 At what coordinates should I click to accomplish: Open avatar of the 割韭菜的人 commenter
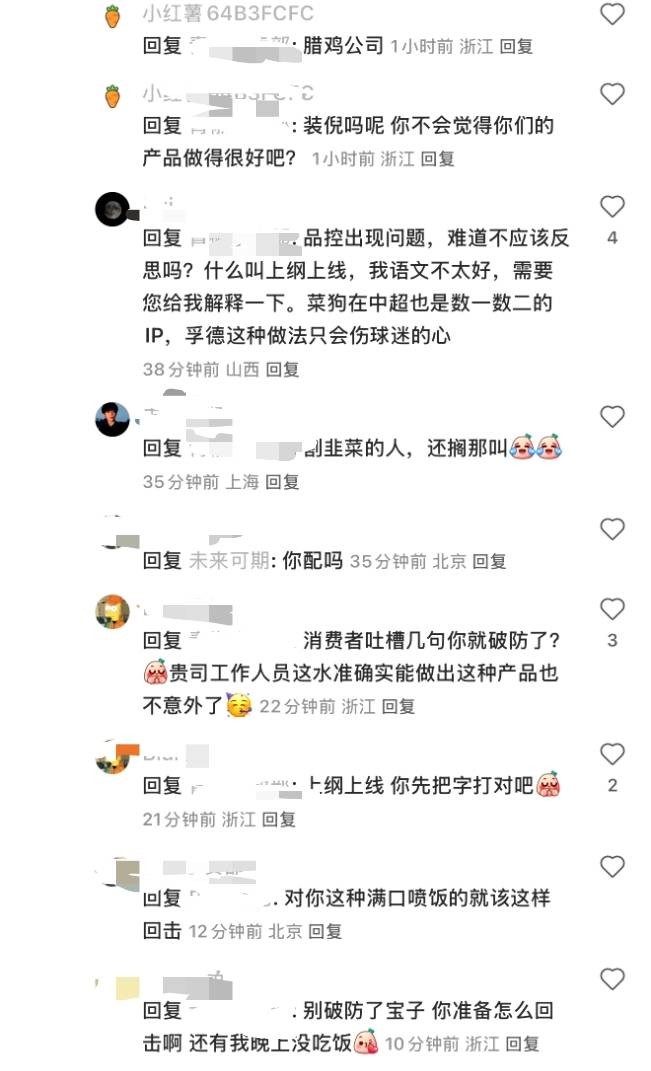pos(113,419)
